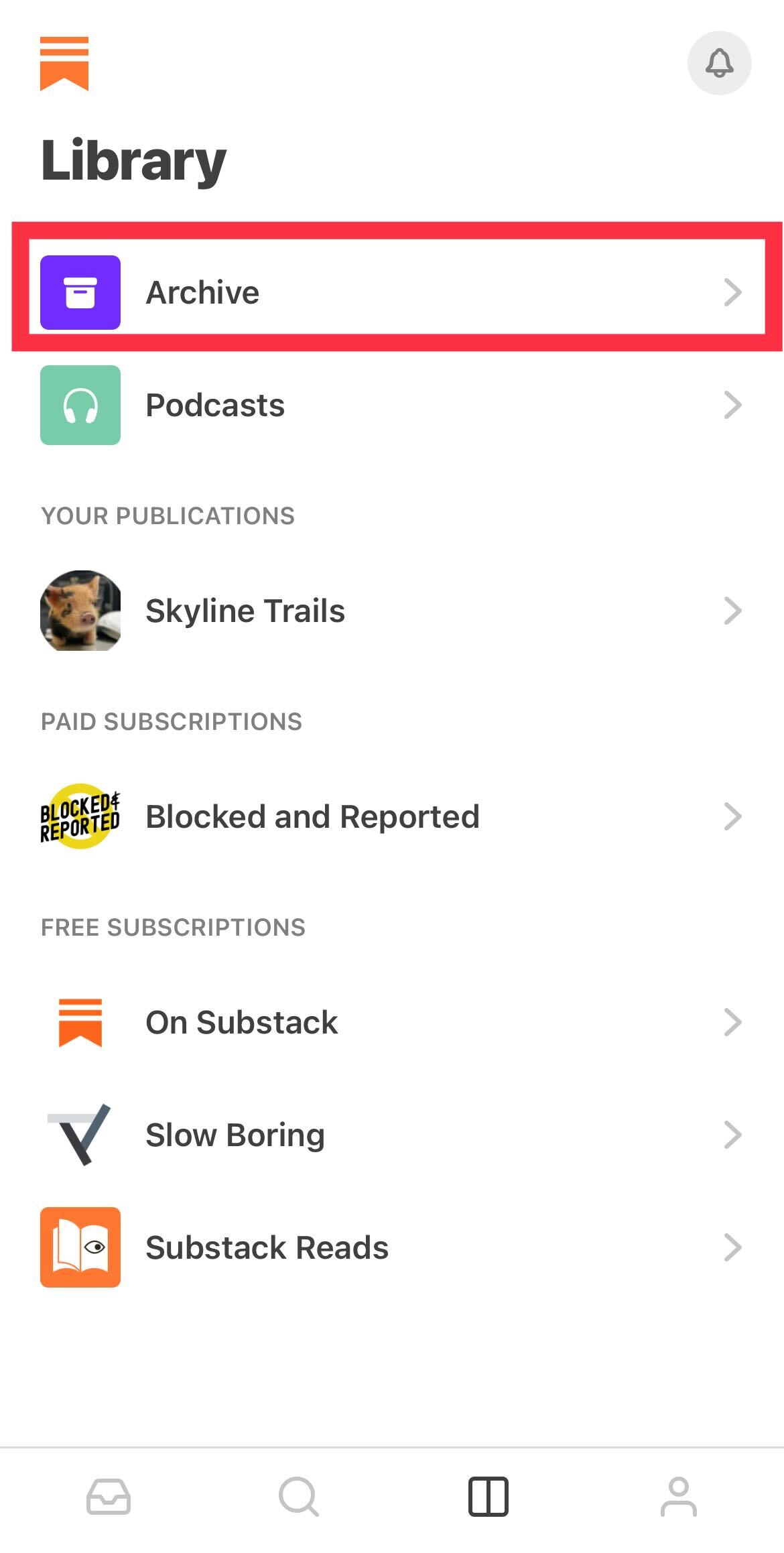Select the Podcasts headphones icon
The width and height of the screenshot is (784, 1553).
pos(80,404)
